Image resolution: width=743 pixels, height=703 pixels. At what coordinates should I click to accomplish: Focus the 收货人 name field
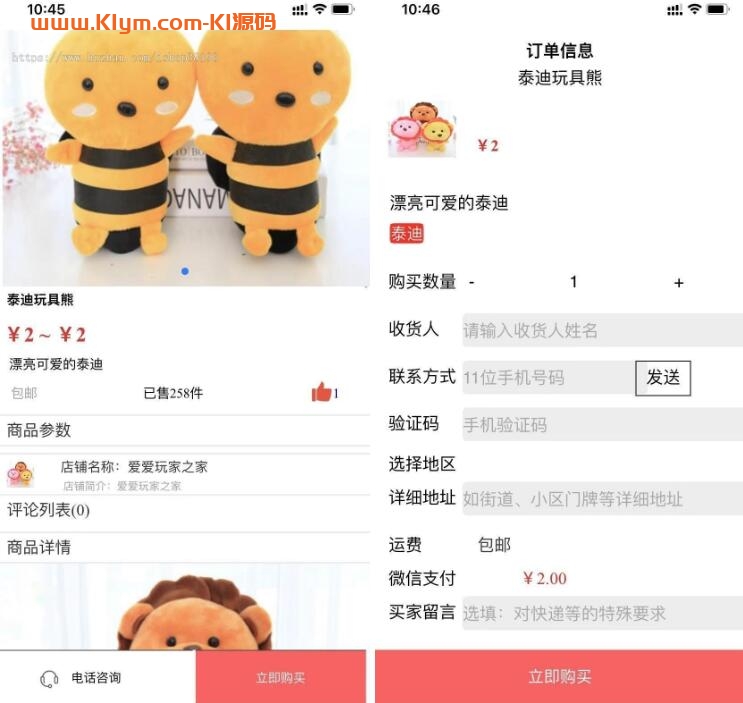[602, 330]
